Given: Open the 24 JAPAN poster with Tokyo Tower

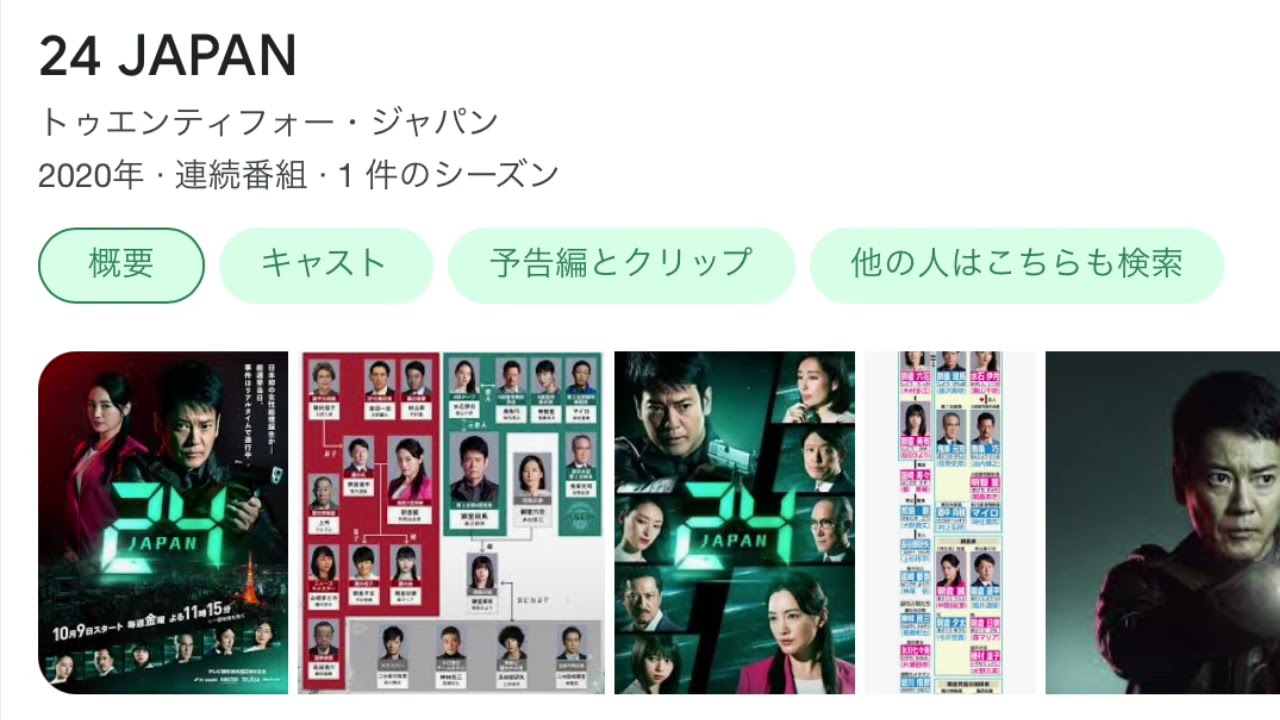Looking at the screenshot, I should coord(163,522).
